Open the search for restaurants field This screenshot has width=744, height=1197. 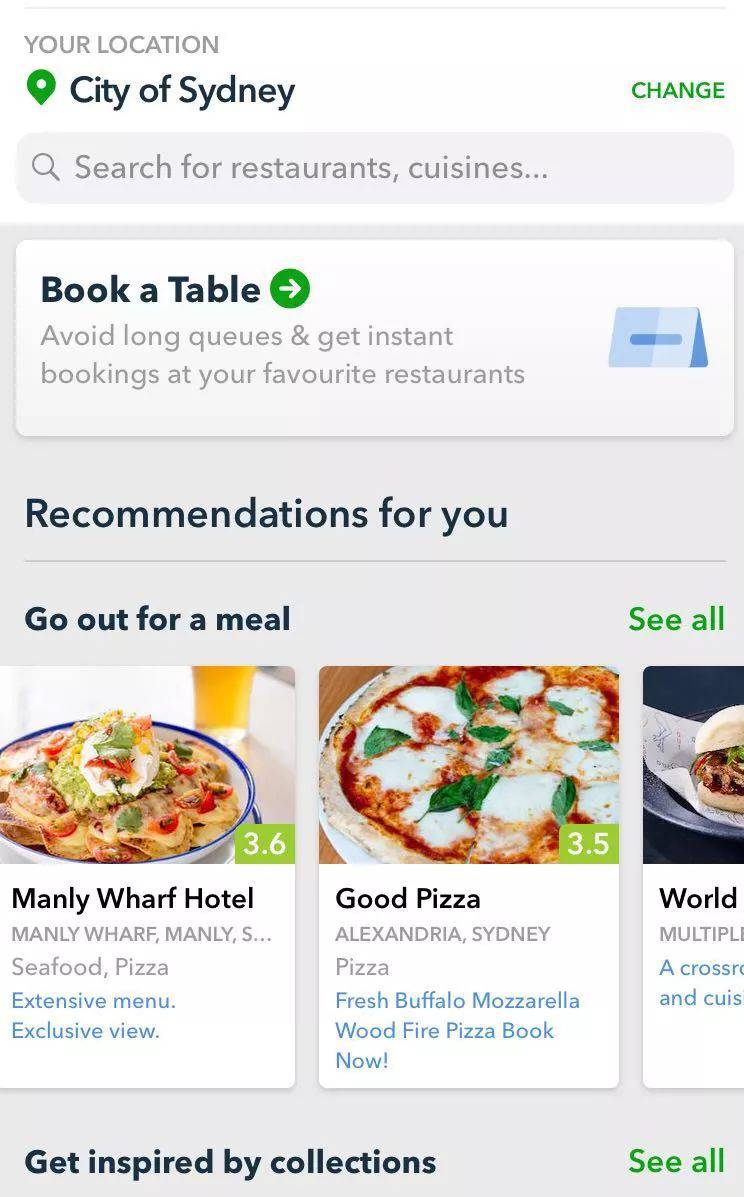point(374,167)
